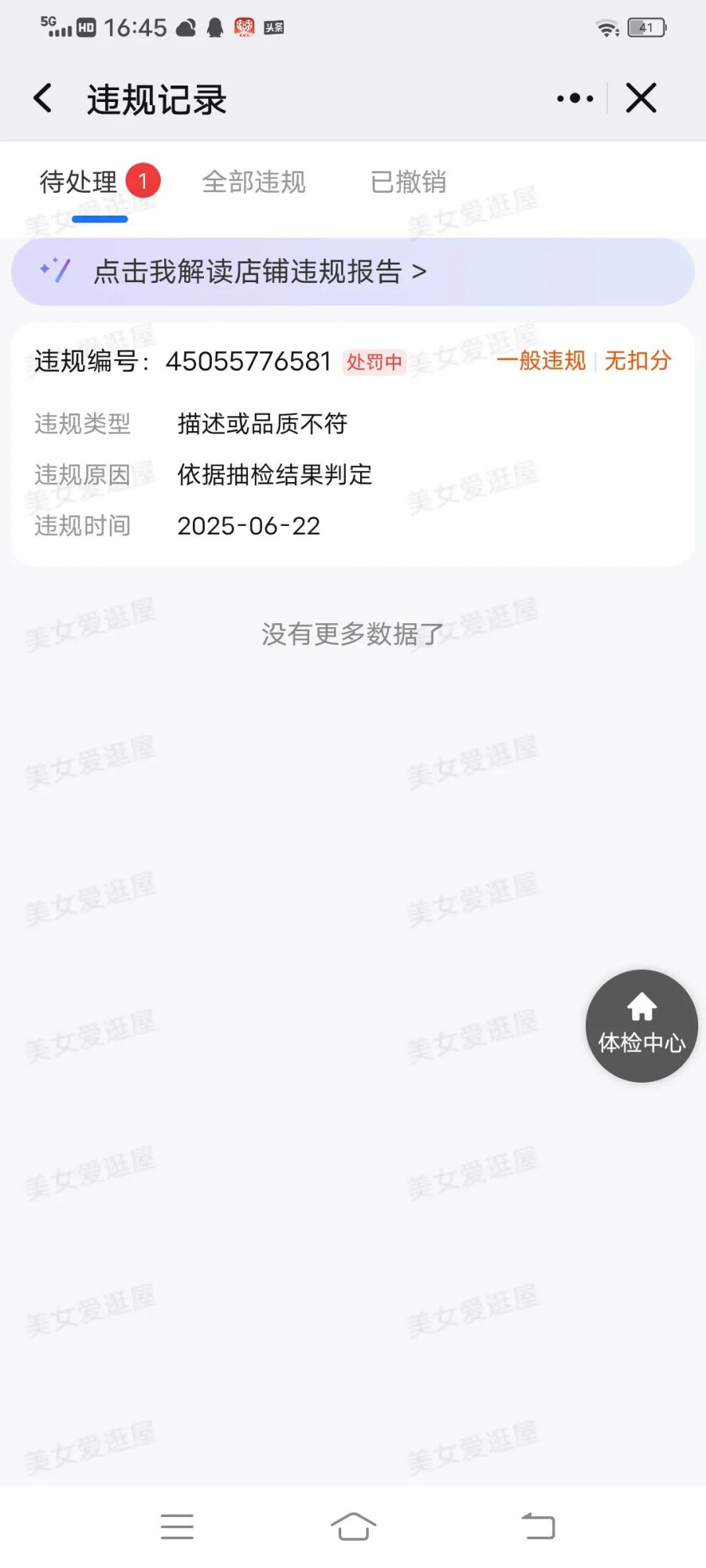
Task: Open recent apps from navigation bar
Action: click(177, 1526)
